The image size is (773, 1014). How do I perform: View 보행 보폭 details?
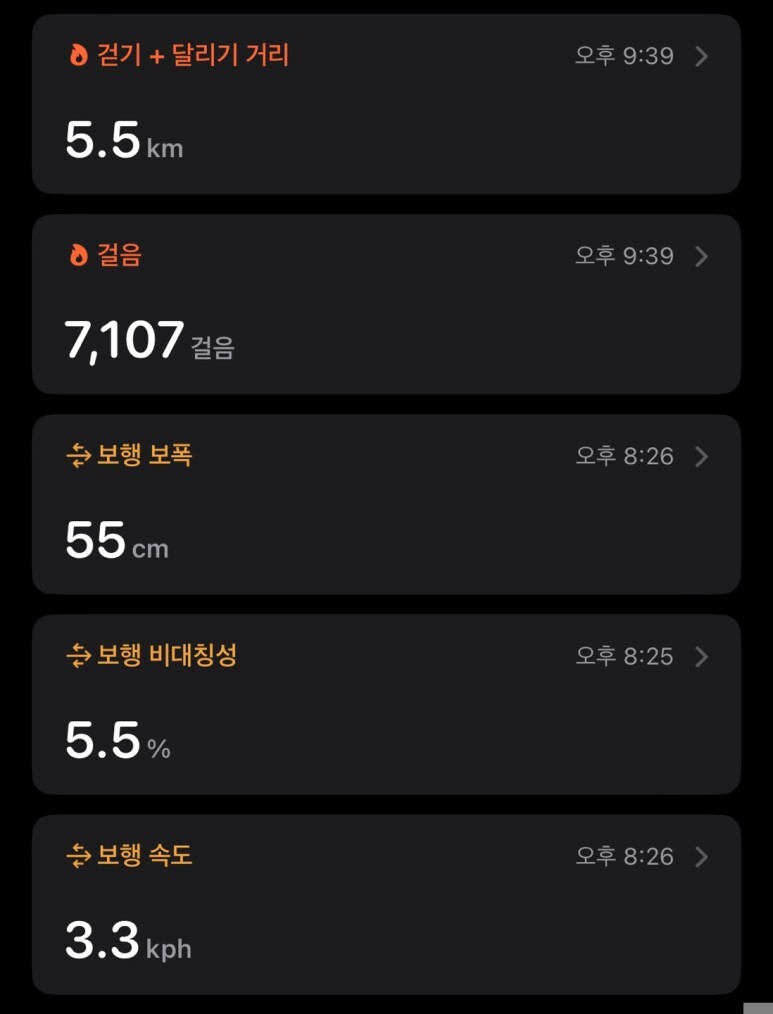(386, 504)
